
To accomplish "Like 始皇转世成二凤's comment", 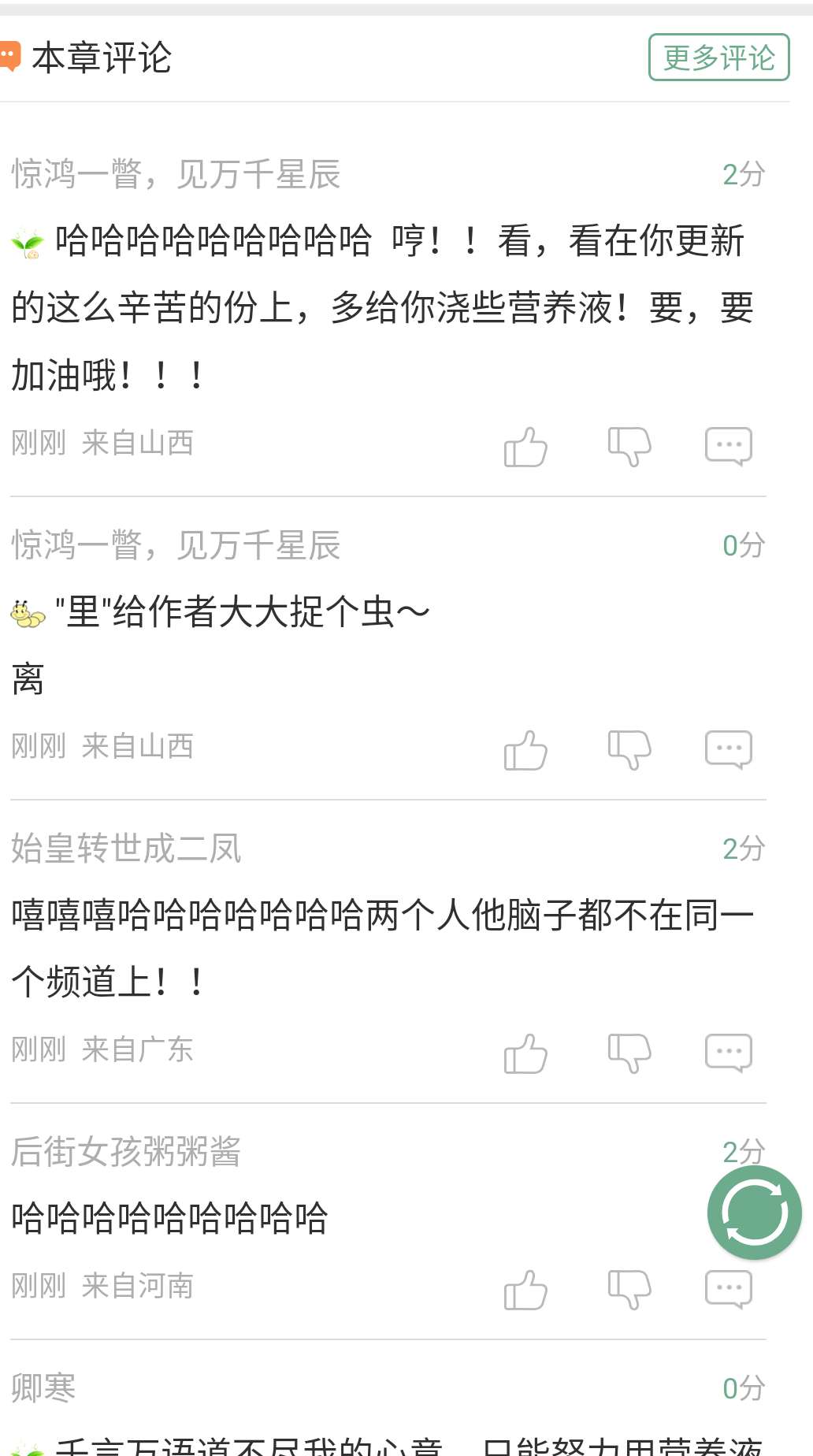I will 525,1053.
